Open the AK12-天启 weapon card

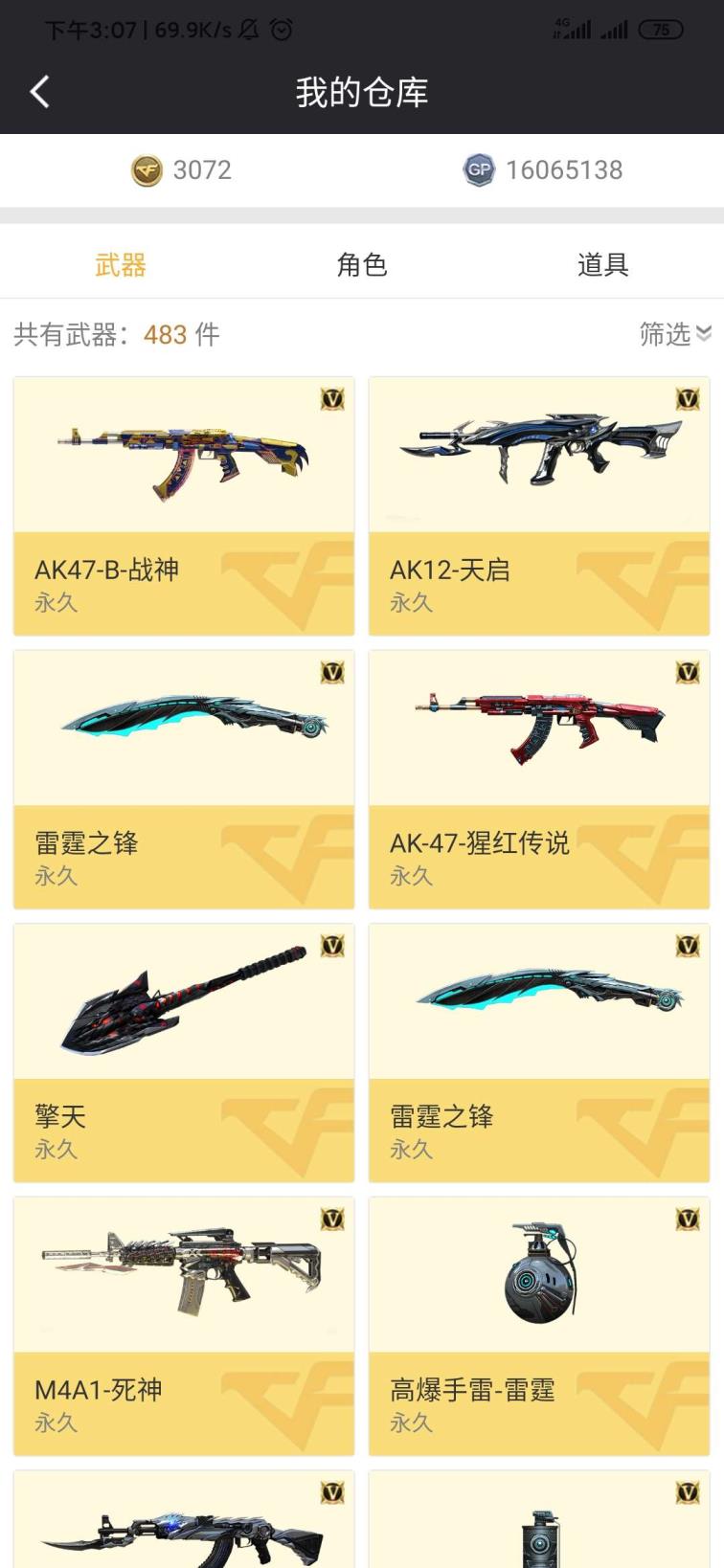click(539, 505)
